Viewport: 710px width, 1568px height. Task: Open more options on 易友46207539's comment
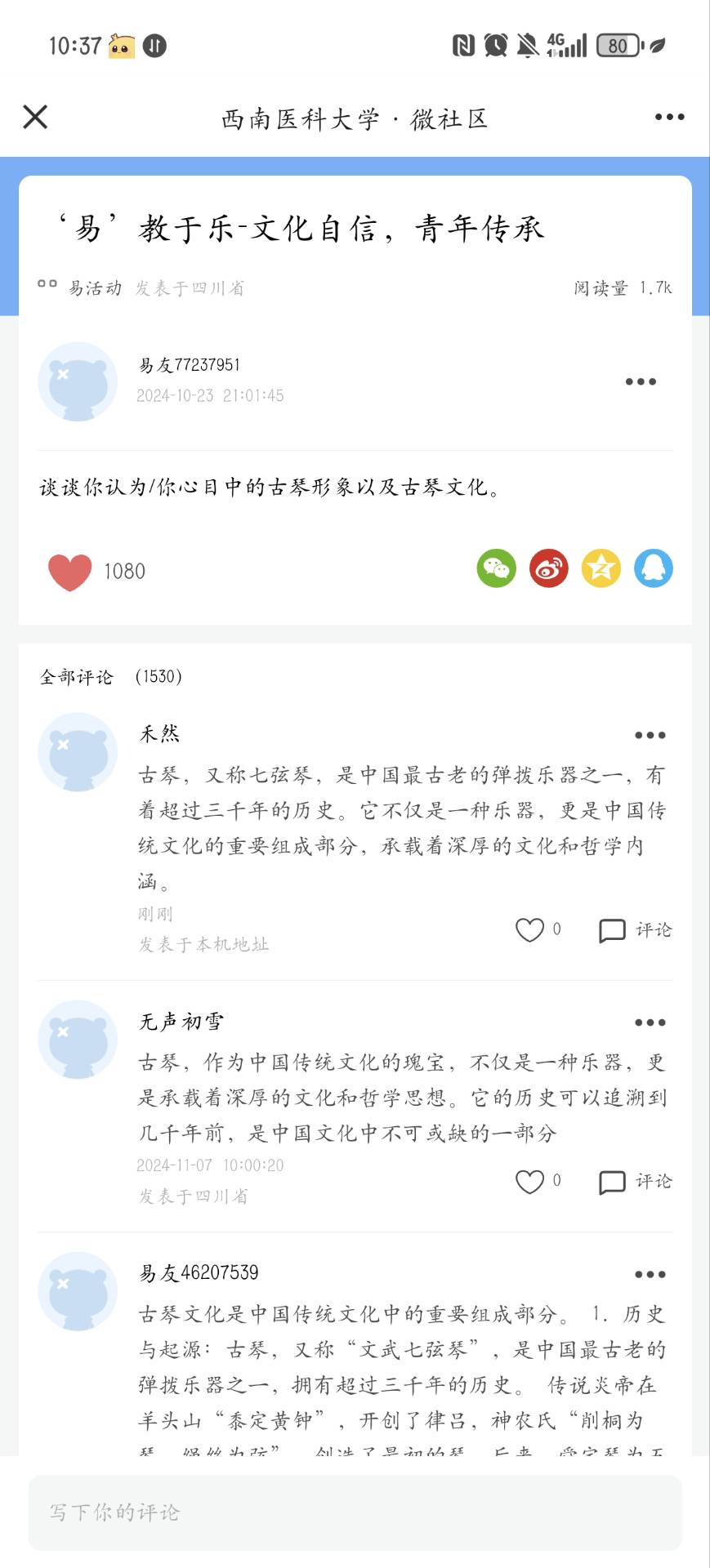pos(650,1274)
